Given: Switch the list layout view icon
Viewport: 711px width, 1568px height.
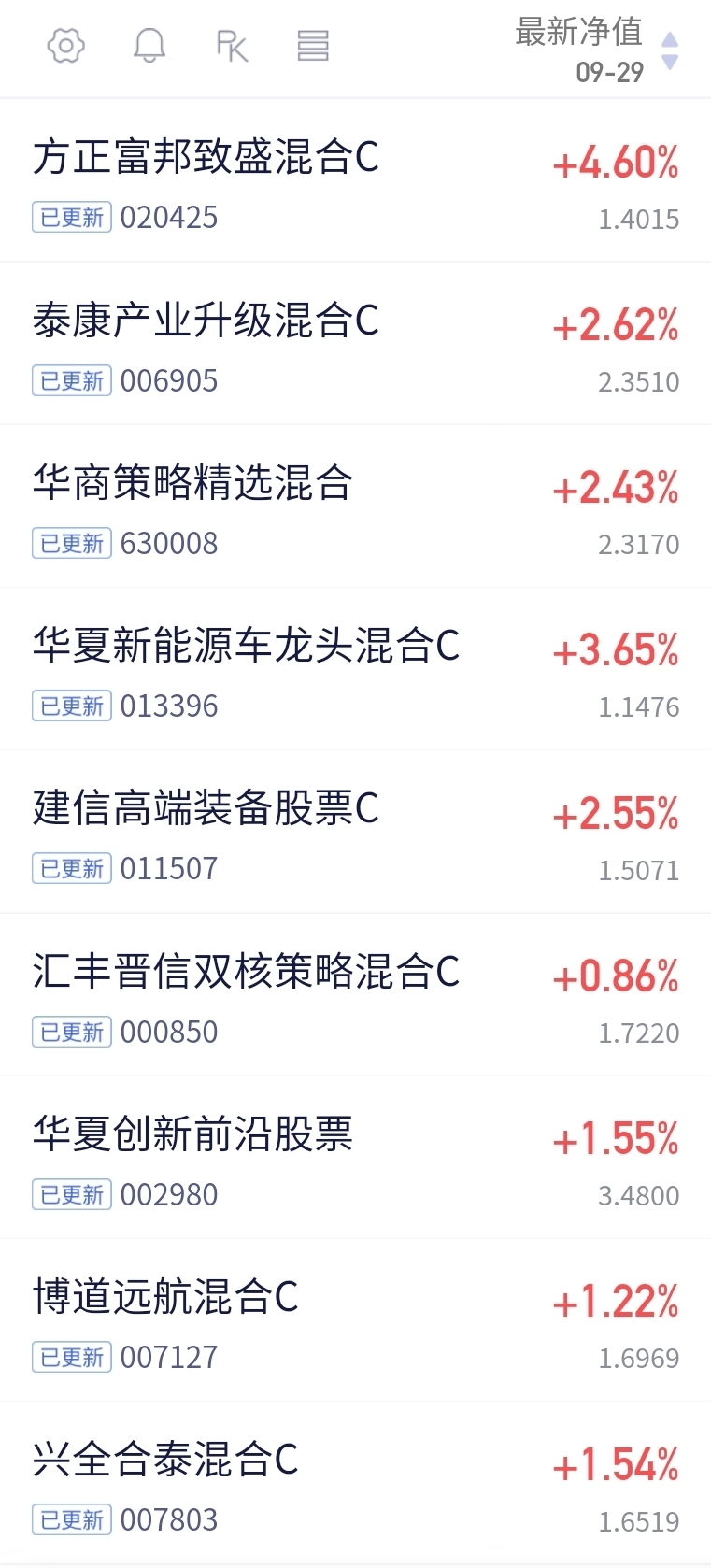Looking at the screenshot, I should click(313, 46).
